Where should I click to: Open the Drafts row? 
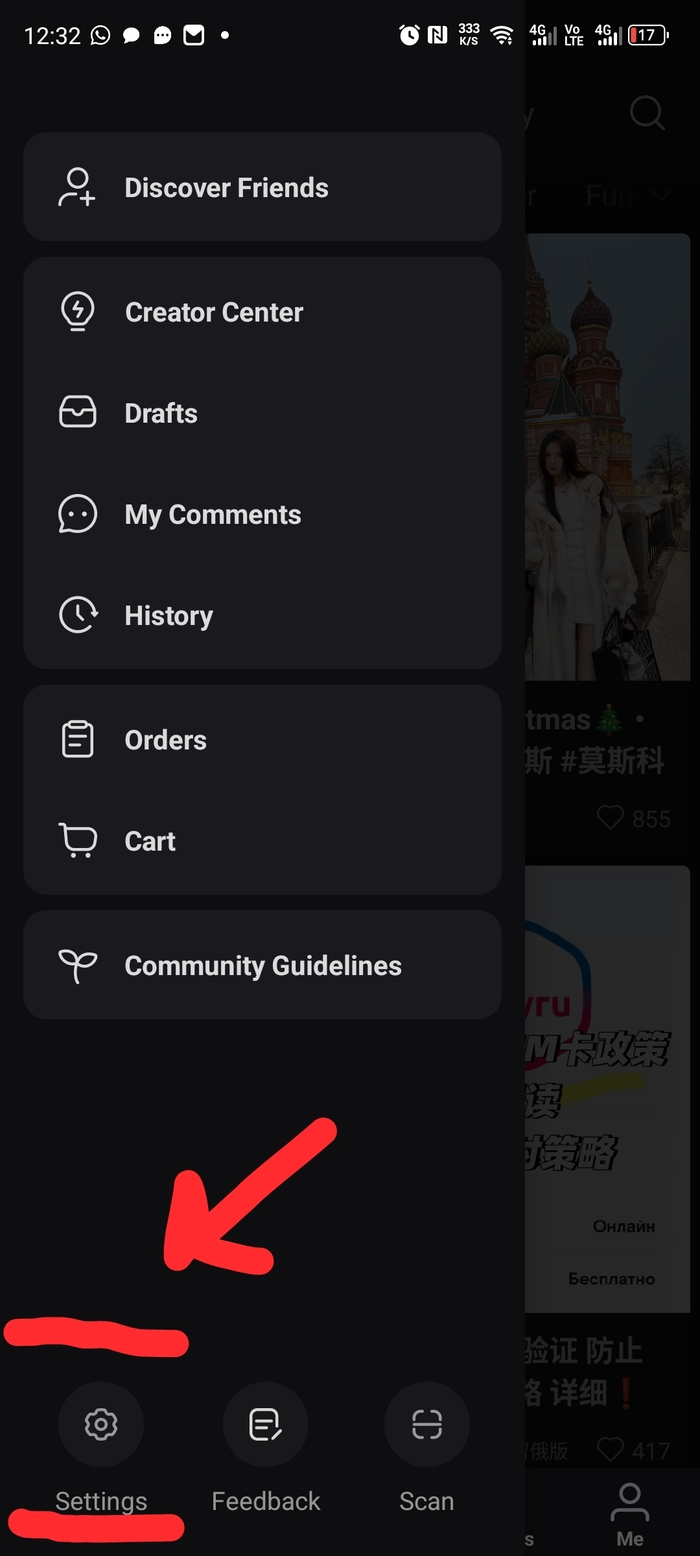(x=160, y=413)
